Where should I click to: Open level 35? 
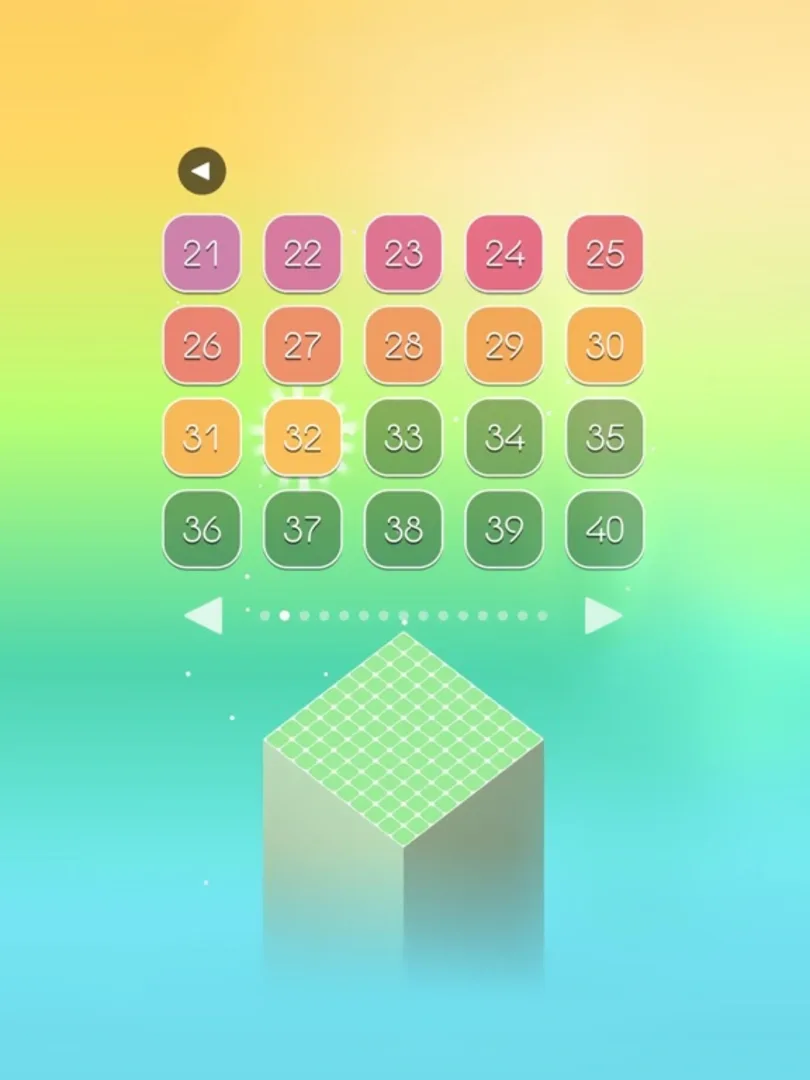(605, 437)
